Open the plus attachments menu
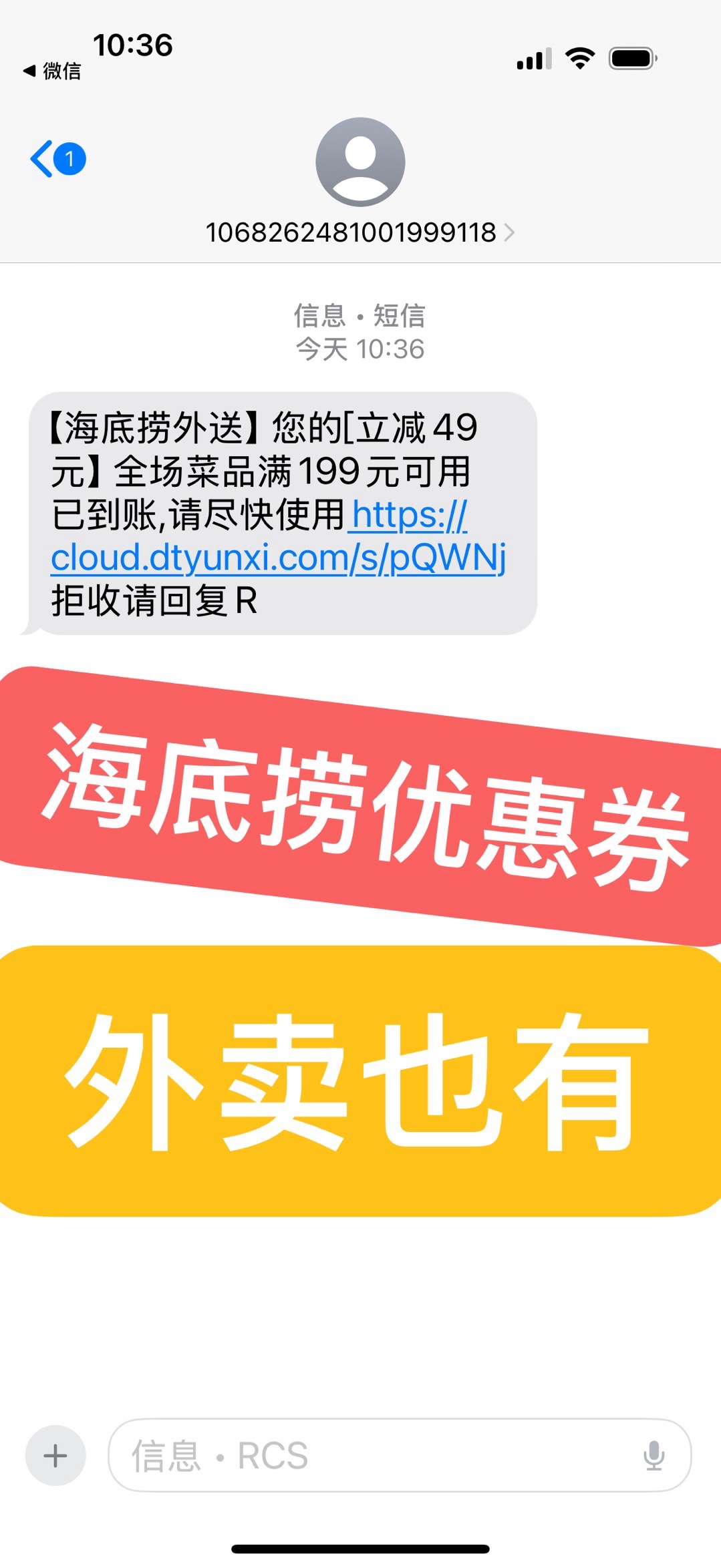Image resolution: width=721 pixels, height=1568 pixels. click(x=55, y=1456)
